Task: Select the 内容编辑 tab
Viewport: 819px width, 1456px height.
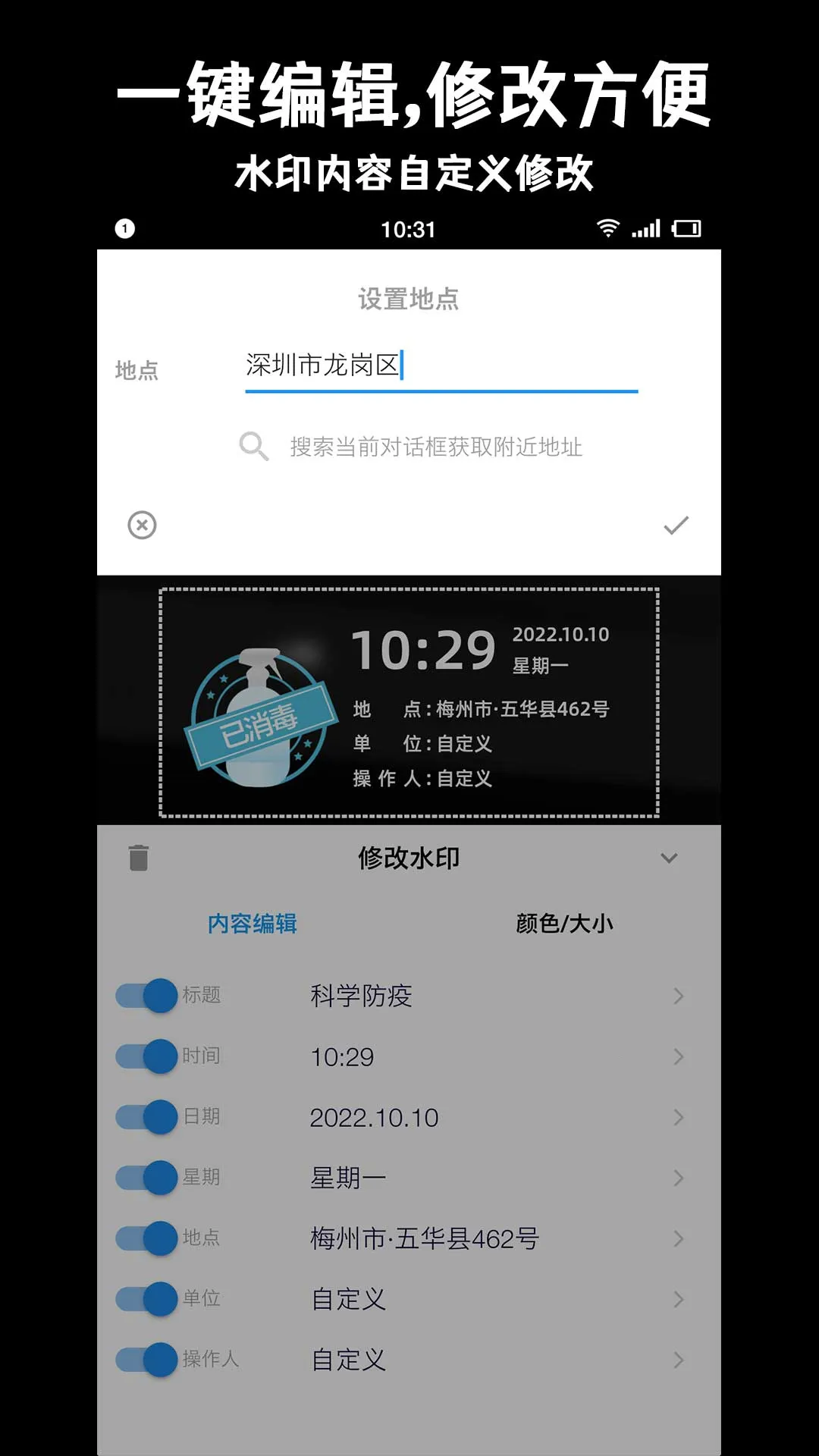Action: point(252,922)
